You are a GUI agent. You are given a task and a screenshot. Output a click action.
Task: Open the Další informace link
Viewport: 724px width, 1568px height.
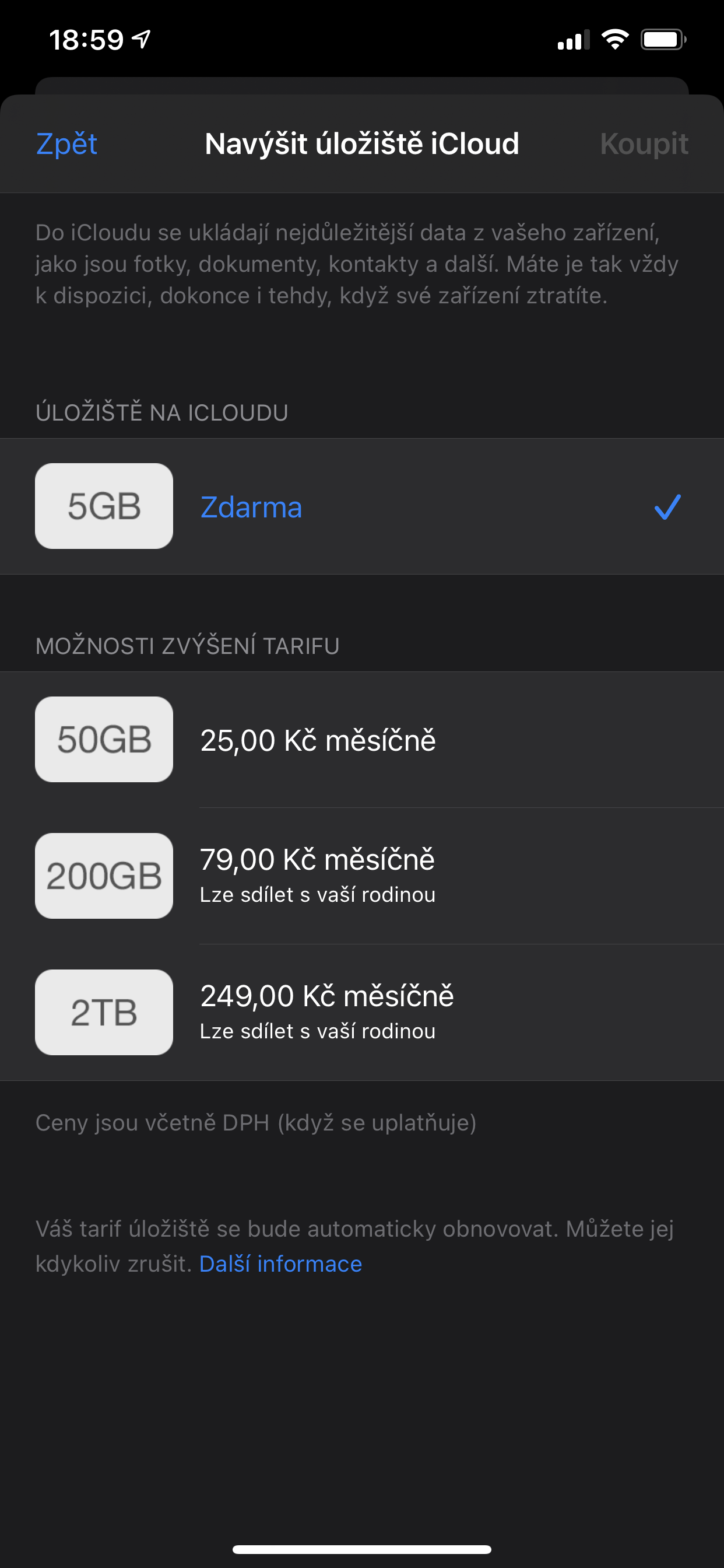pyautogui.click(x=280, y=1263)
